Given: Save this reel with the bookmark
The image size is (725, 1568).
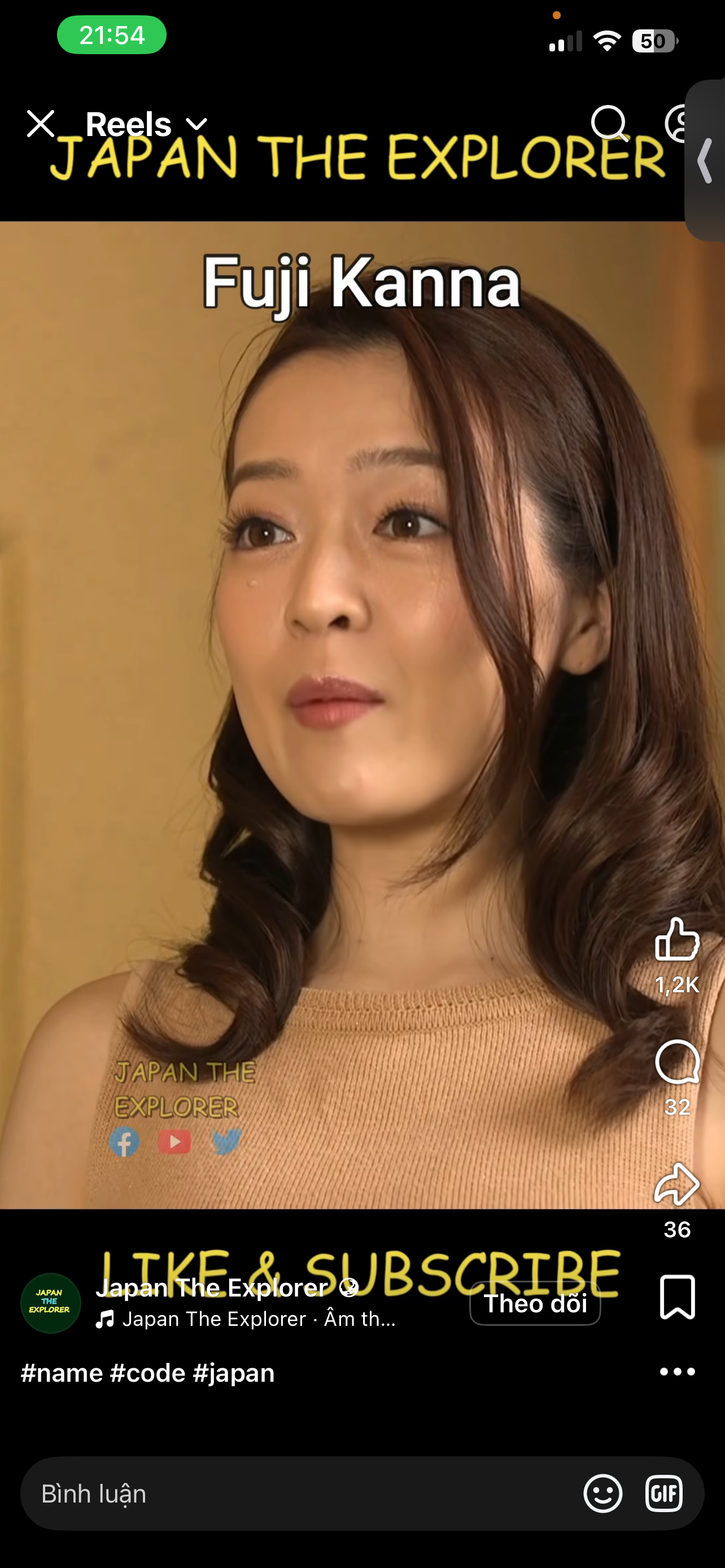Looking at the screenshot, I should [677, 1297].
